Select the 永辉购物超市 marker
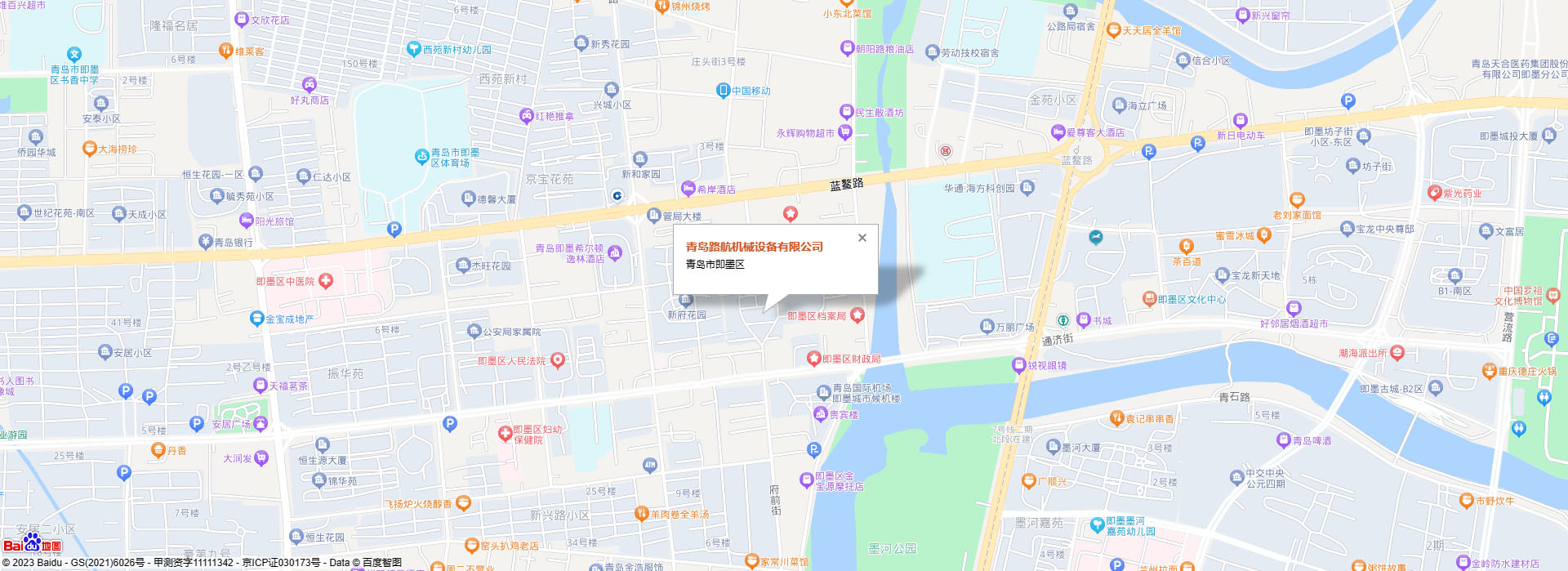Screen dimensions: 1568x571 coord(845,132)
